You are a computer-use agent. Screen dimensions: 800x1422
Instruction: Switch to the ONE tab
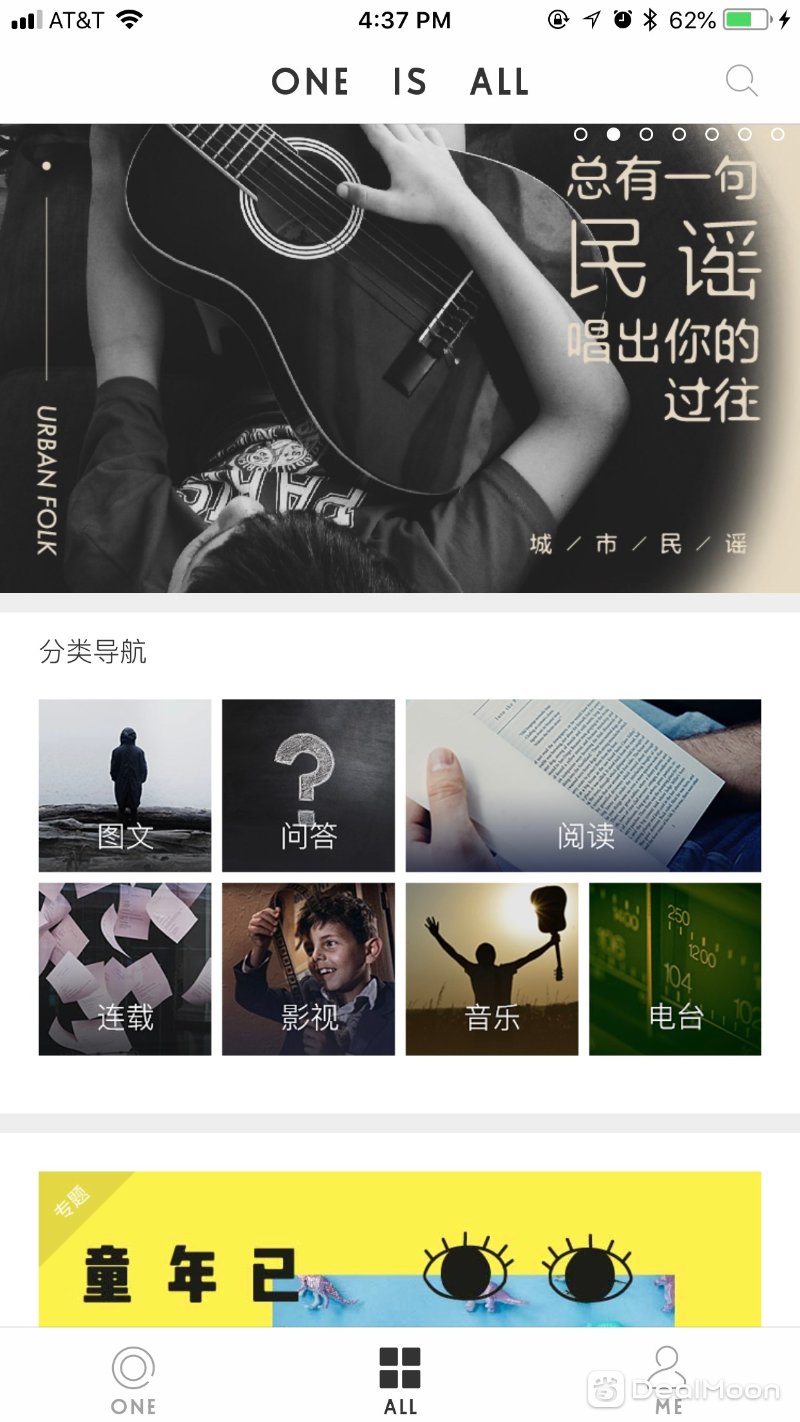point(133,1379)
